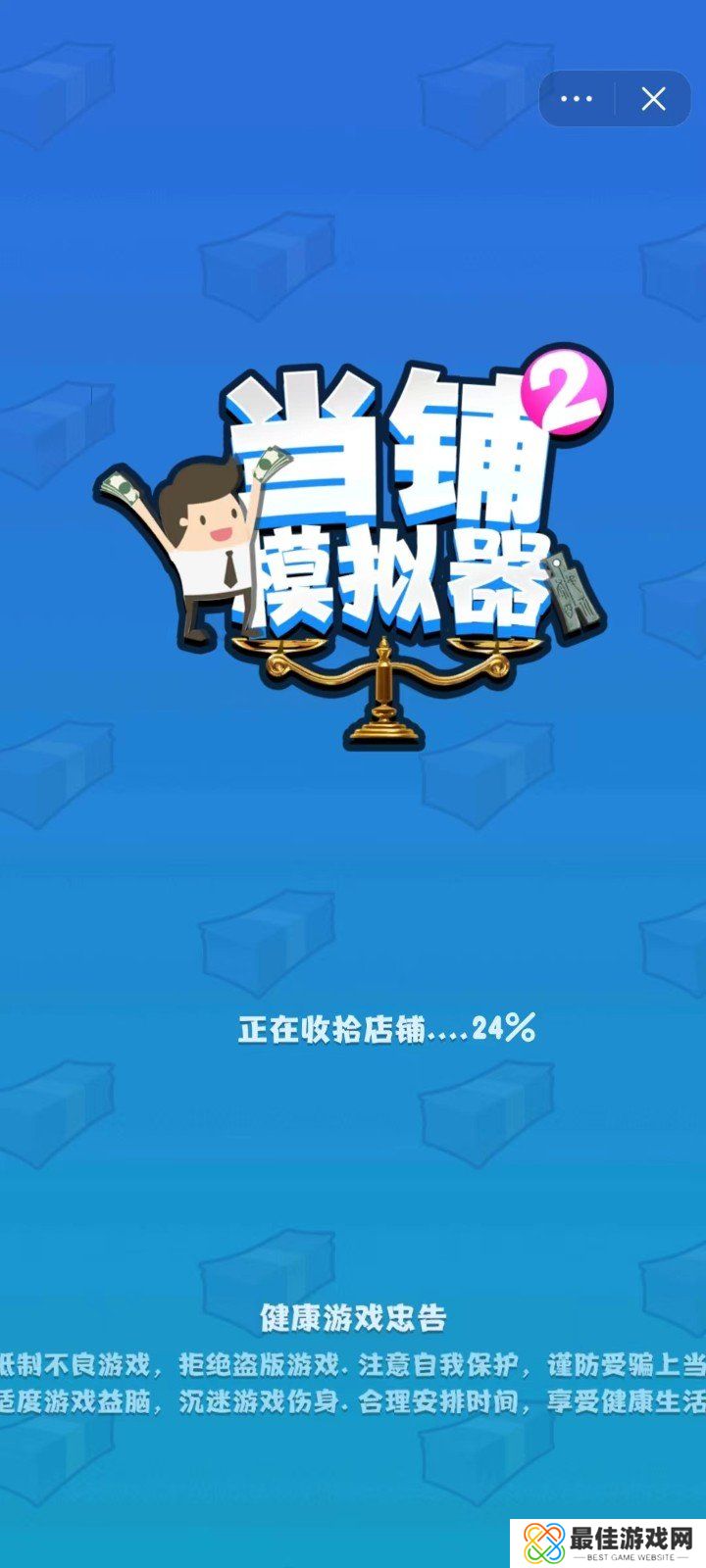The image size is (706, 1568).
Task: Close the mini game
Action: (x=653, y=99)
